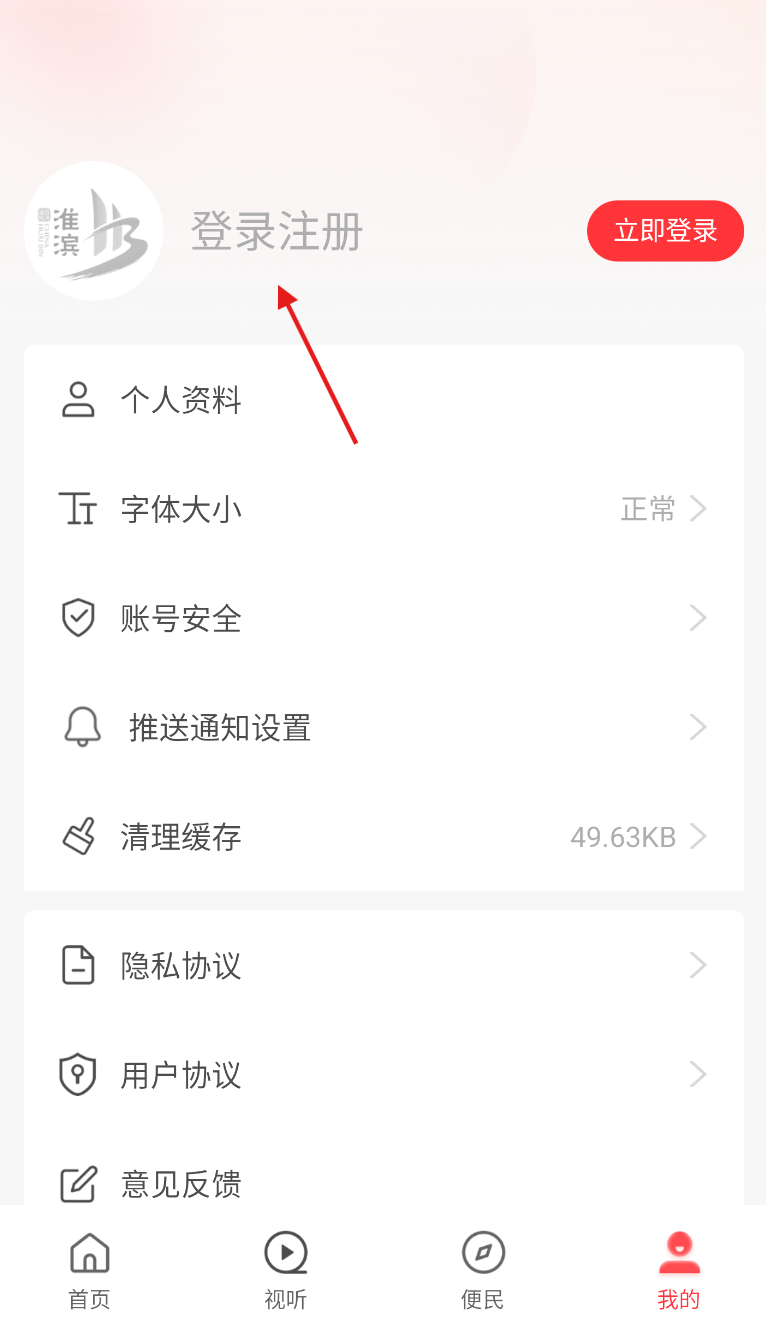Viewport: 766px width, 1326px height.
Task: Switch to the 便民 tab
Action: click(x=483, y=1270)
